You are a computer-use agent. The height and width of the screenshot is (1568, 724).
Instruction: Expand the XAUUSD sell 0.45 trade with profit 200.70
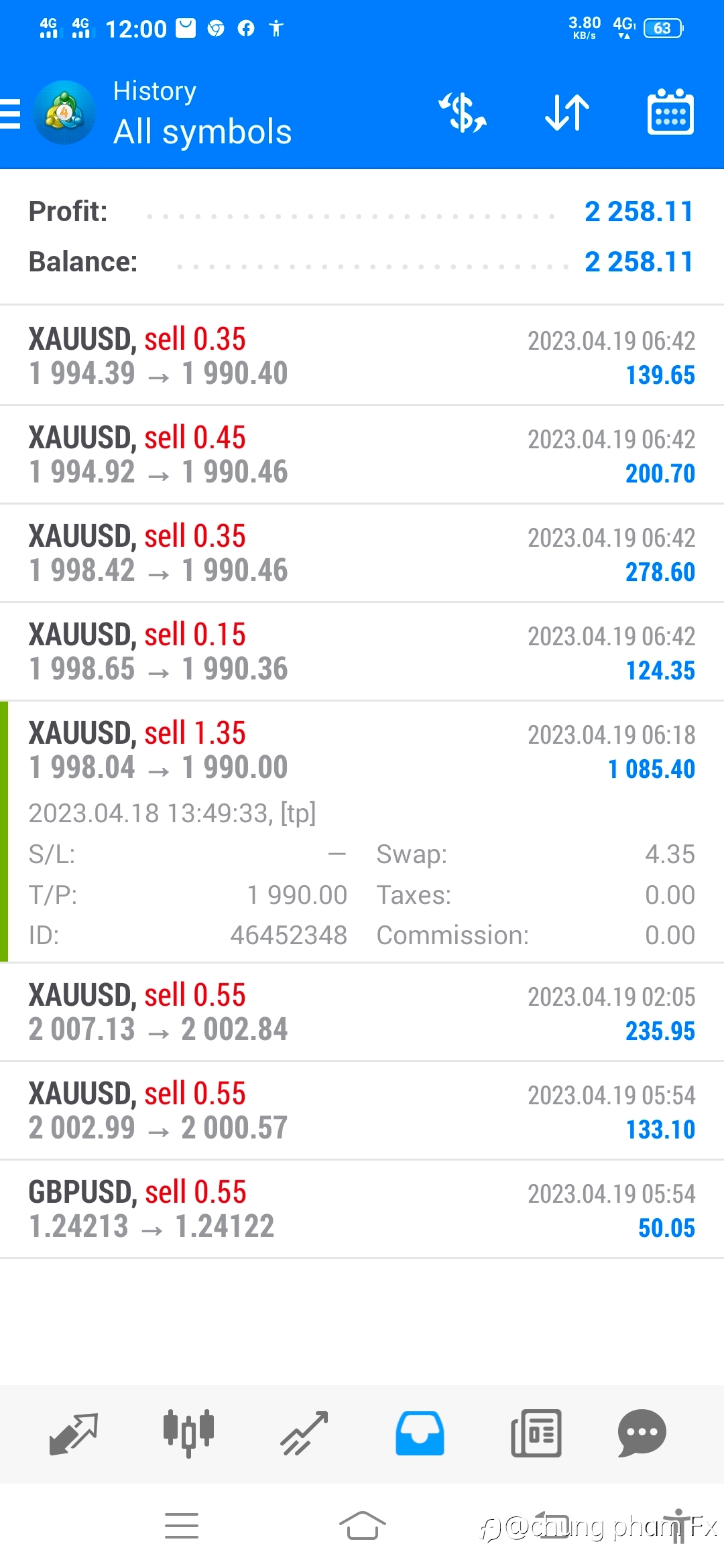(362, 454)
